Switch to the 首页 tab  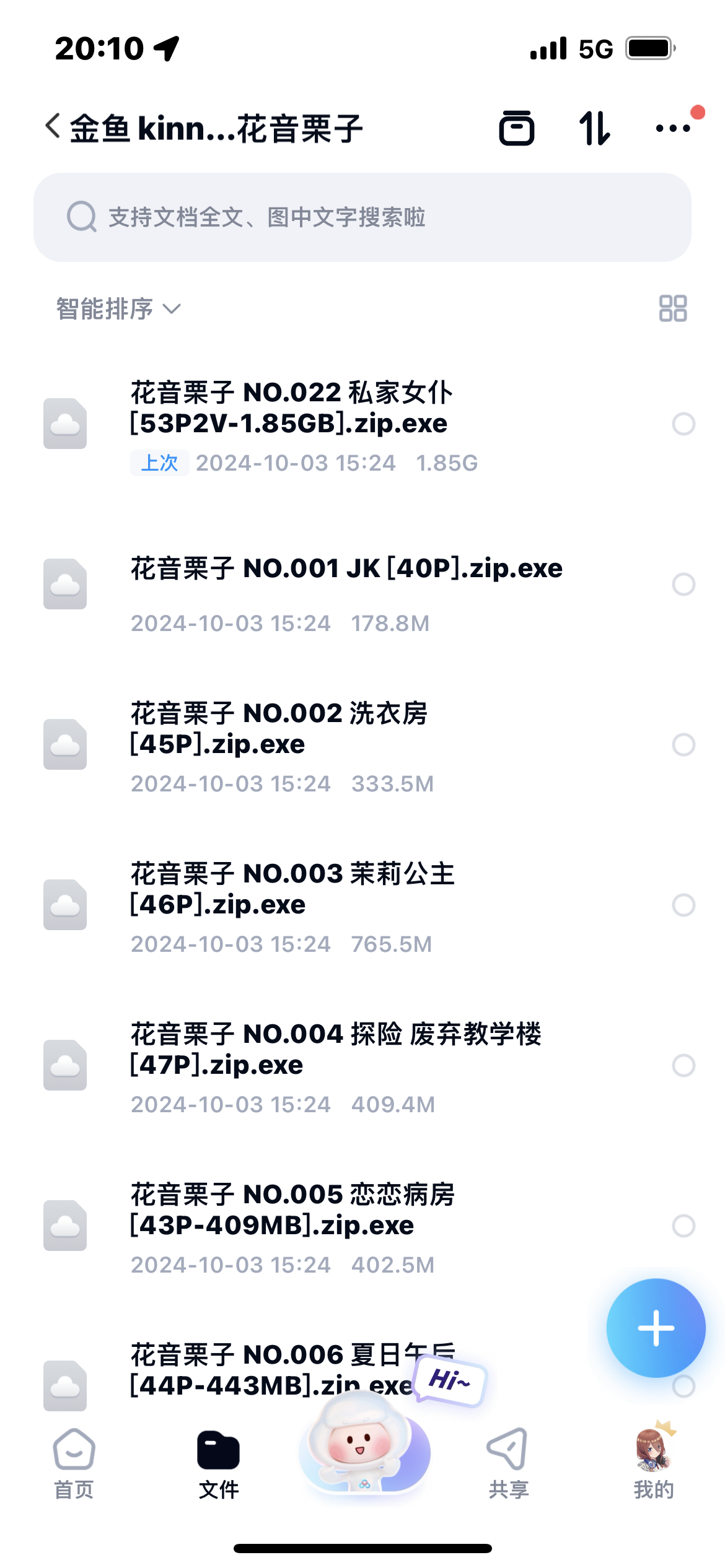coord(74,1464)
